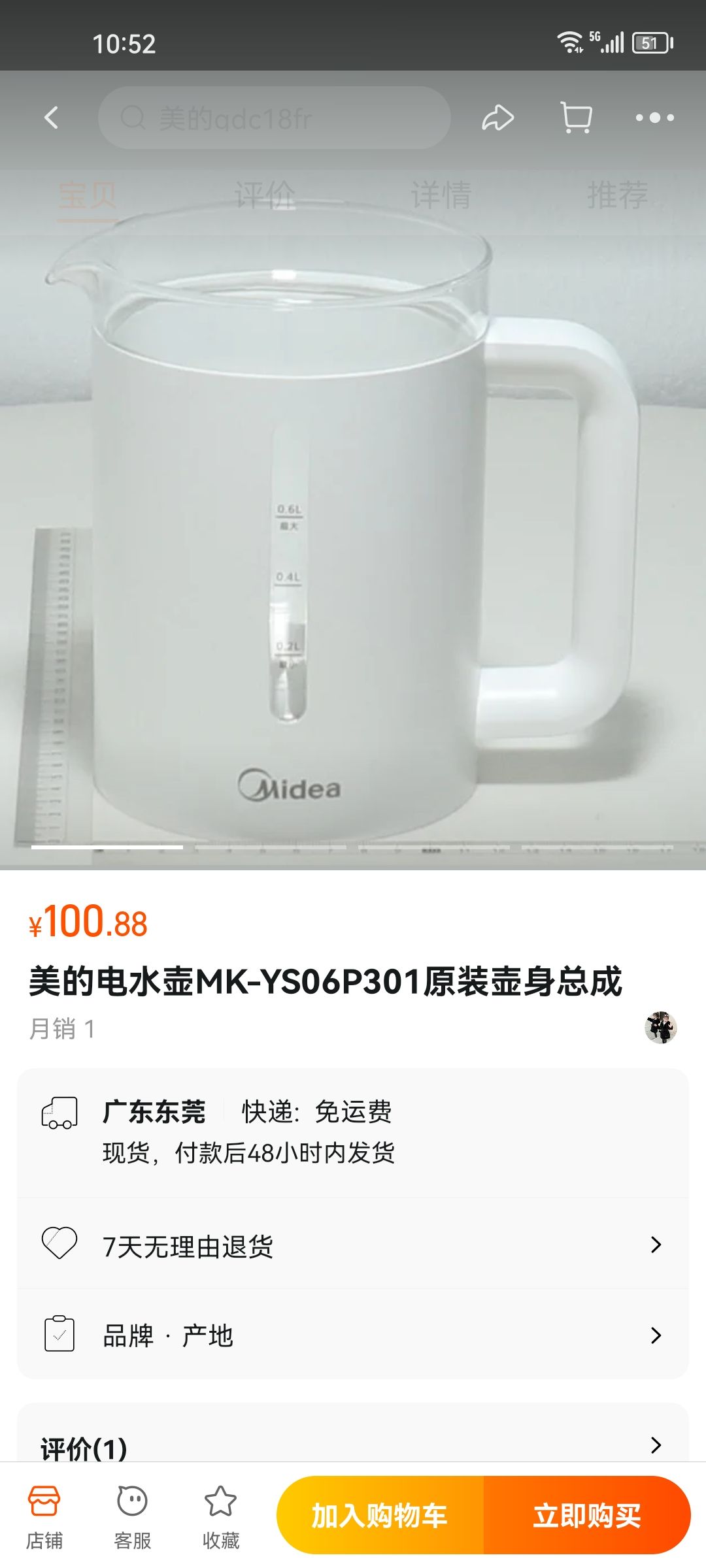The height and width of the screenshot is (1568, 706).
Task: Tap 立即购买 to buy now
Action: [x=587, y=1515]
